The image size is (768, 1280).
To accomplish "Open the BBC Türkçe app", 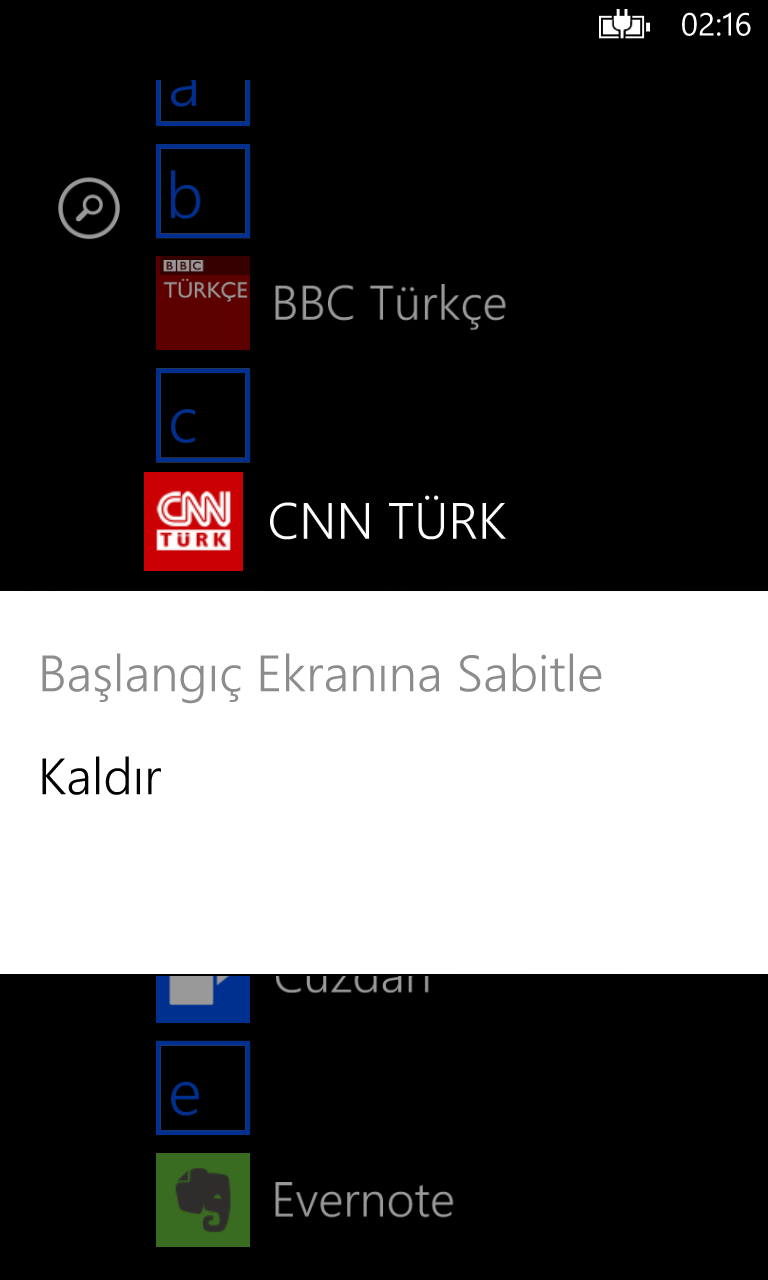I will (x=331, y=303).
